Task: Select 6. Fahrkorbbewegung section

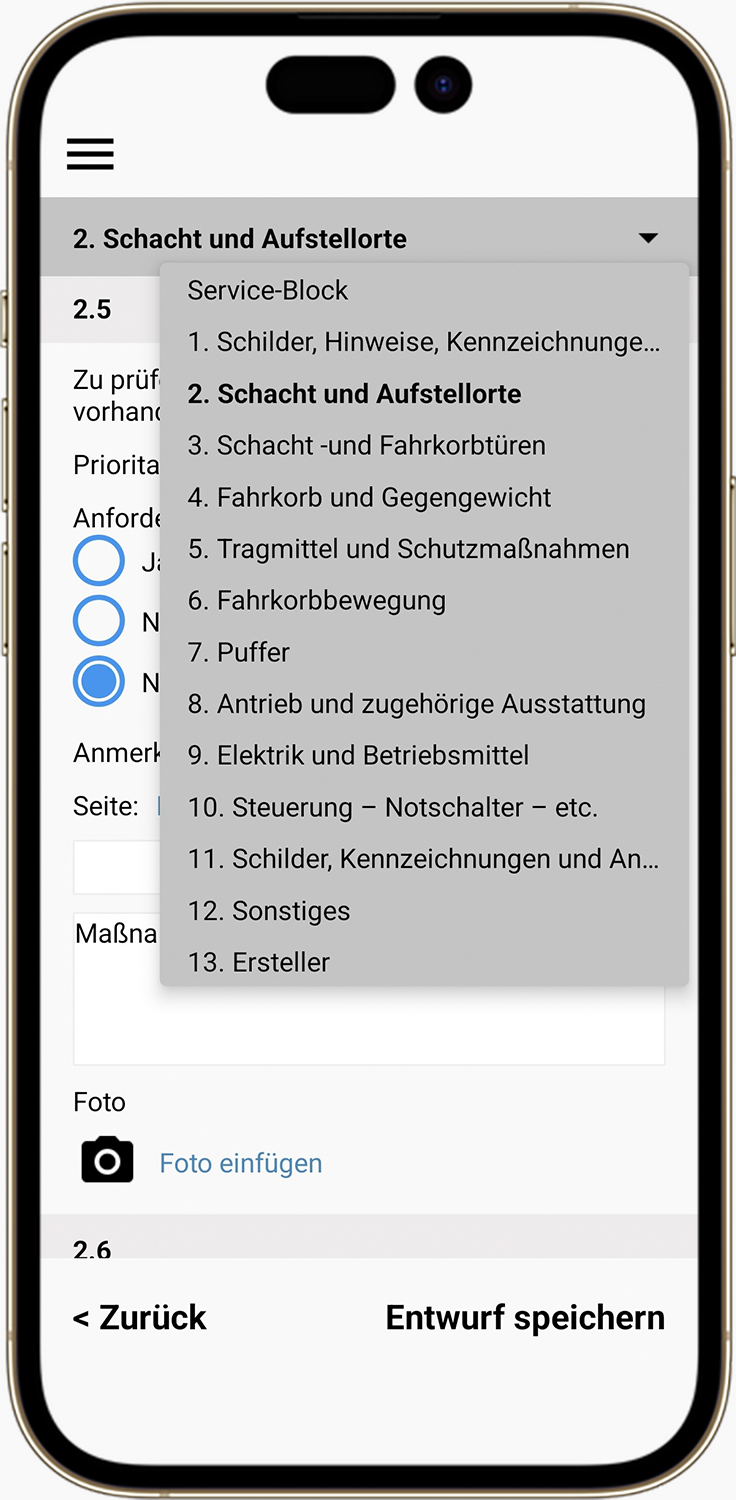Action: [316, 601]
